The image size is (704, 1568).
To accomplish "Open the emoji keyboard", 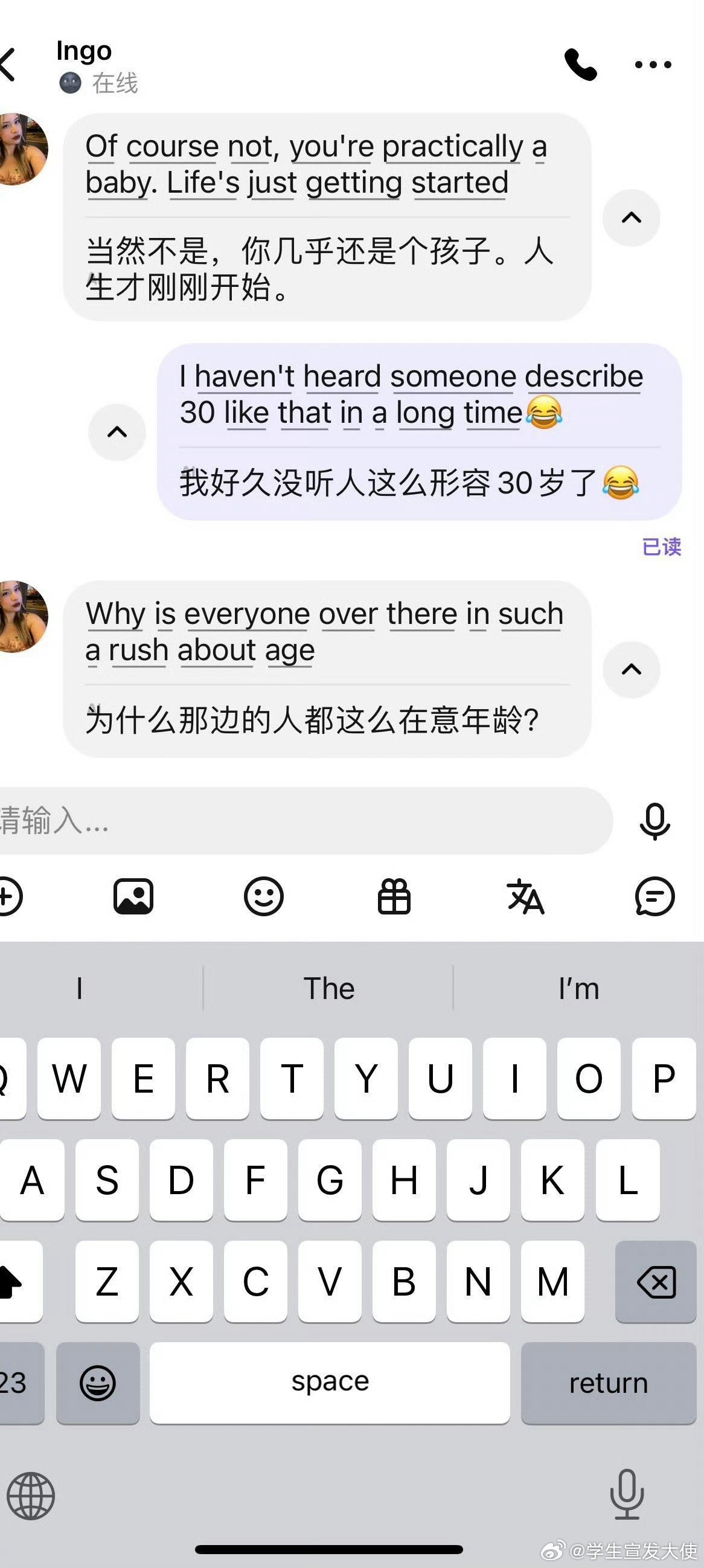I will 97,1383.
